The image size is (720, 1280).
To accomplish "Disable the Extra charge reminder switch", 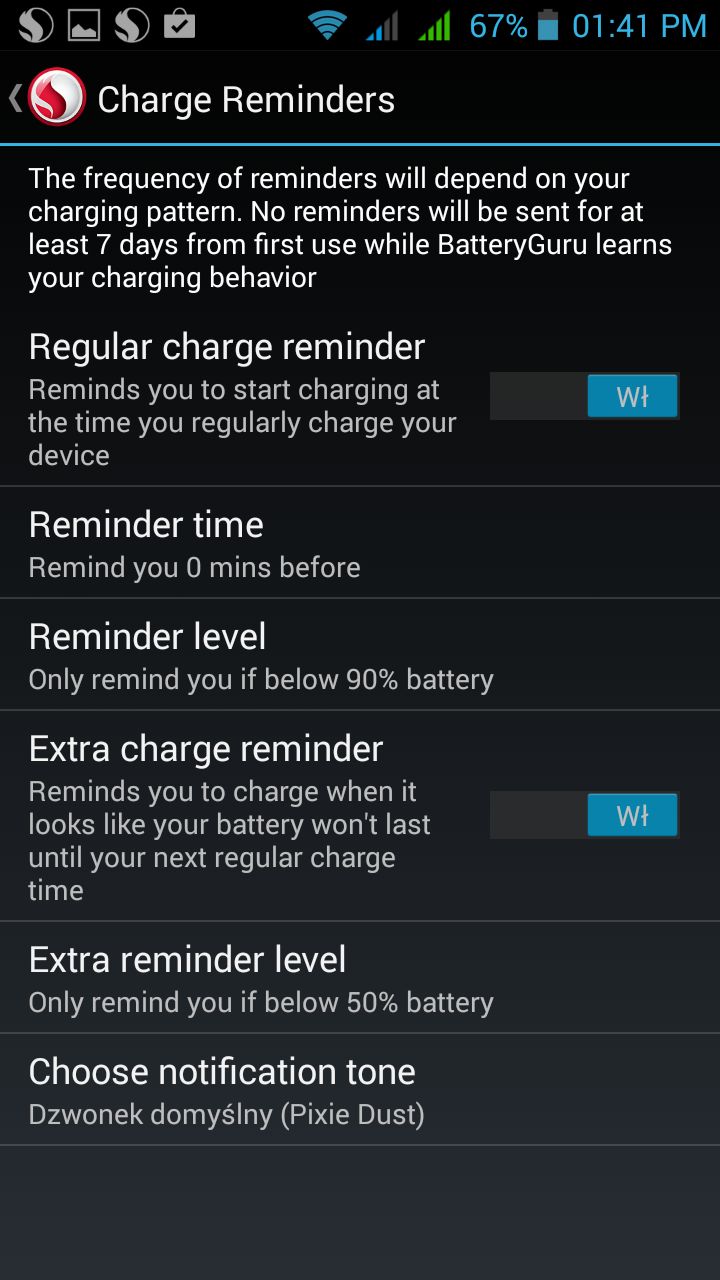I will 584,815.
